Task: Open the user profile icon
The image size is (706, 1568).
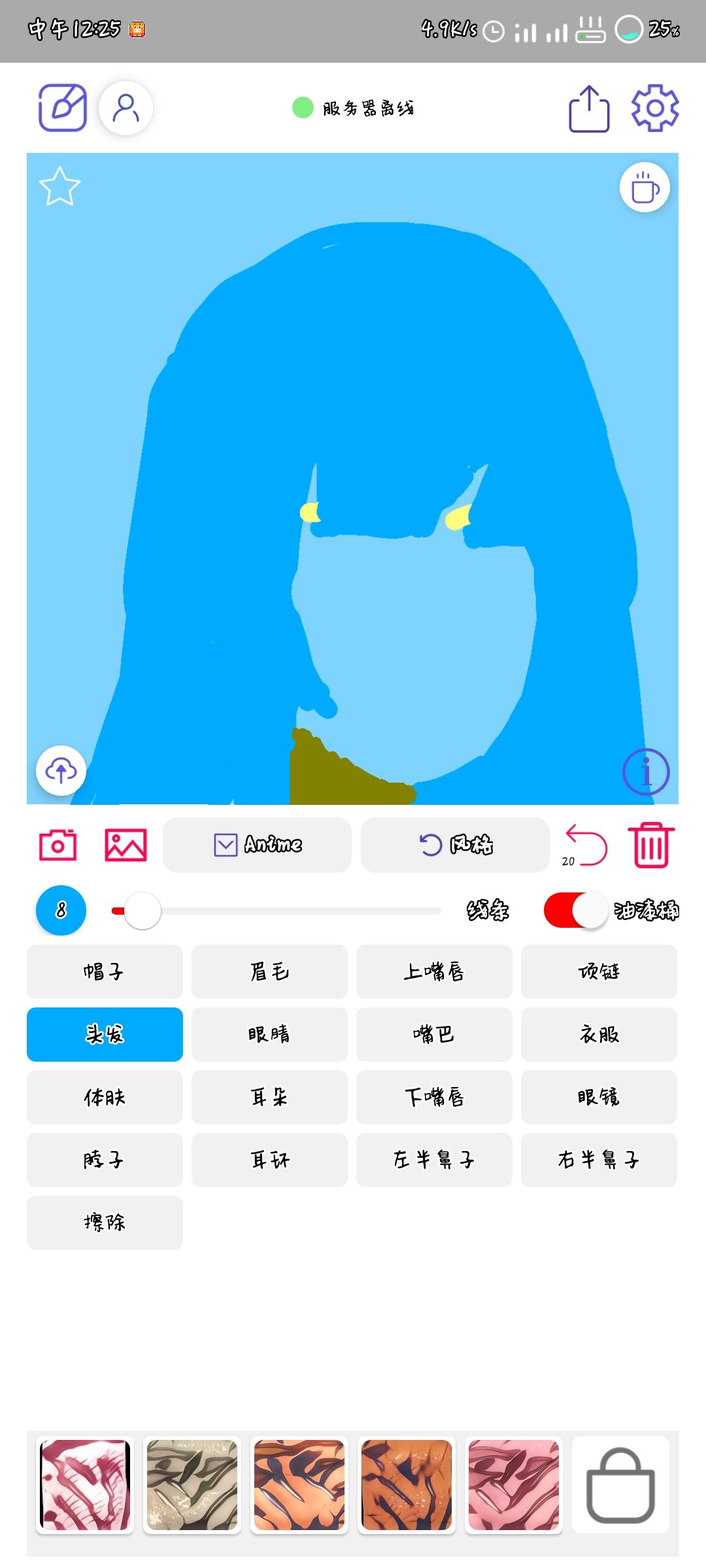Action: [126, 108]
